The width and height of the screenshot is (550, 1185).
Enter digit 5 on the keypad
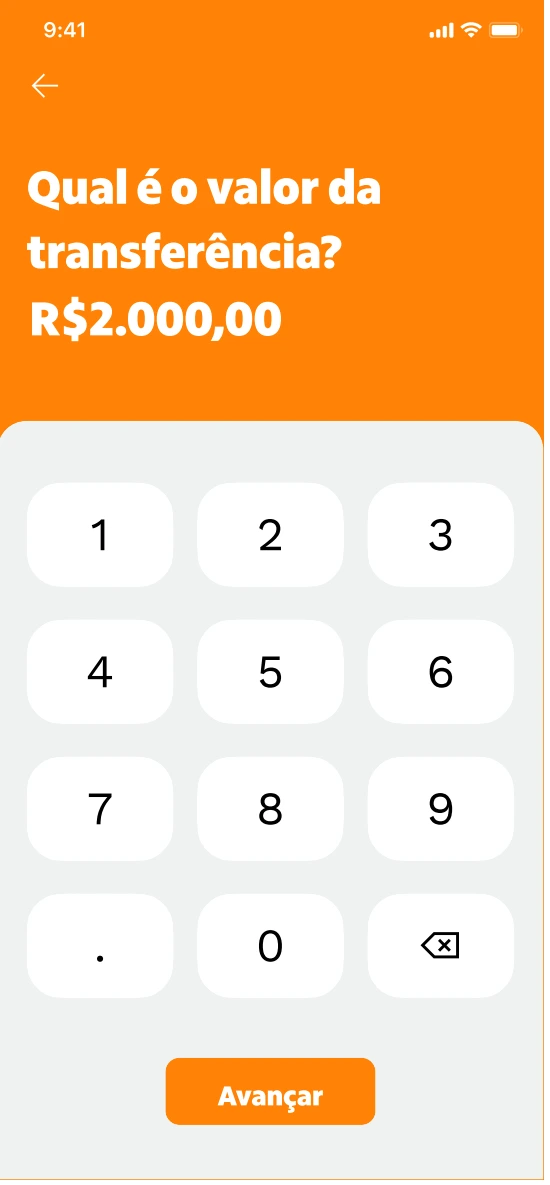pos(270,672)
